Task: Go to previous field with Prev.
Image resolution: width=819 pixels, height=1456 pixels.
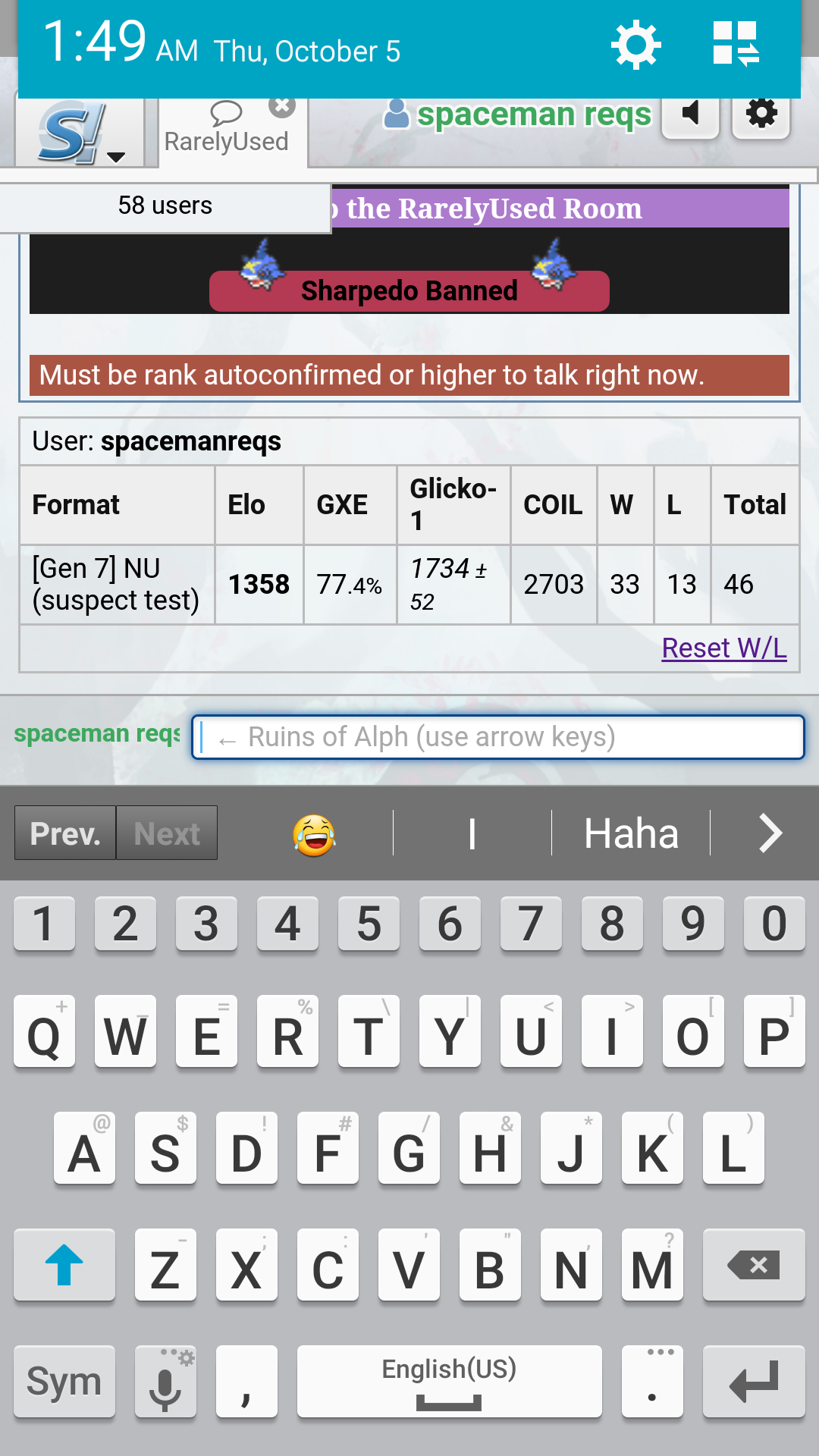Action: [65, 833]
